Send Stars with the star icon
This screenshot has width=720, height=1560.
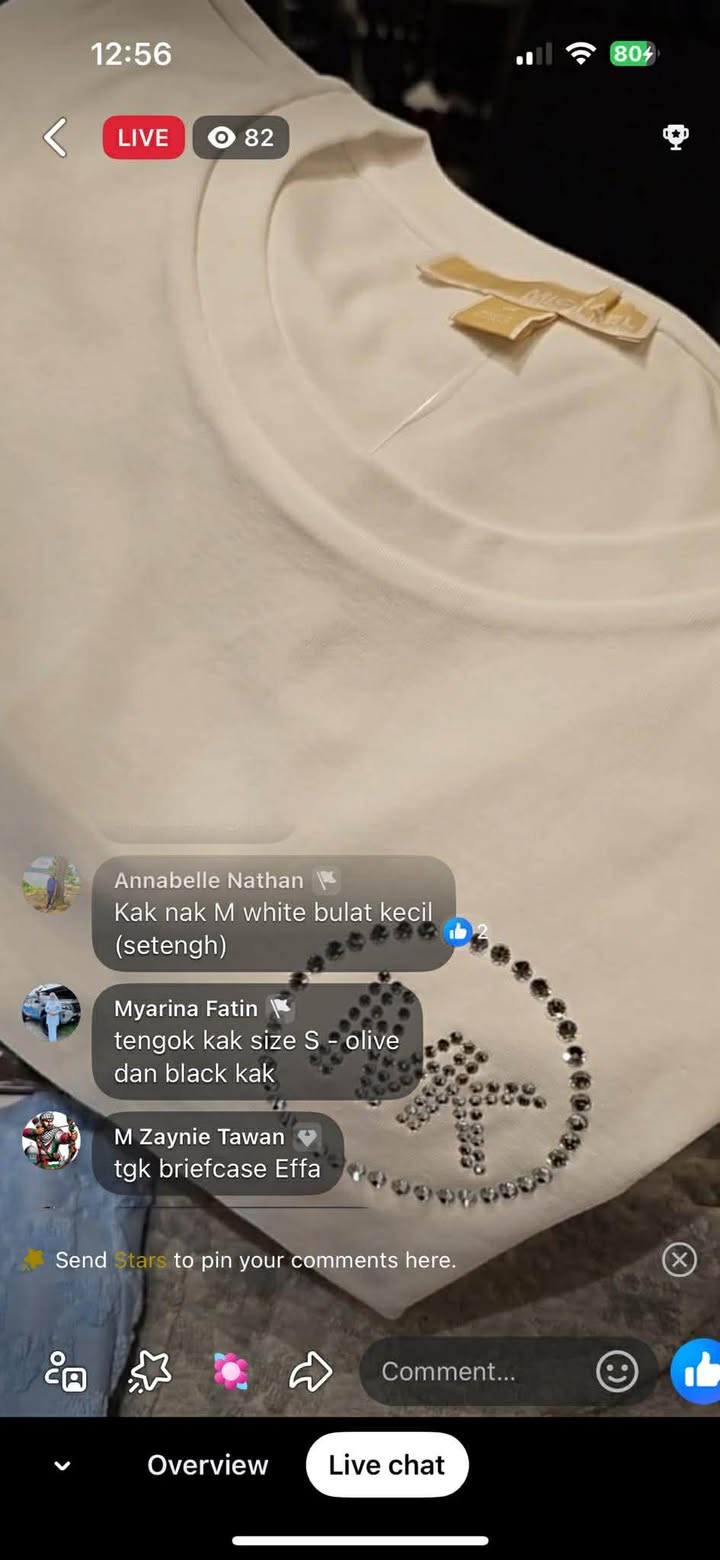[x=150, y=1371]
